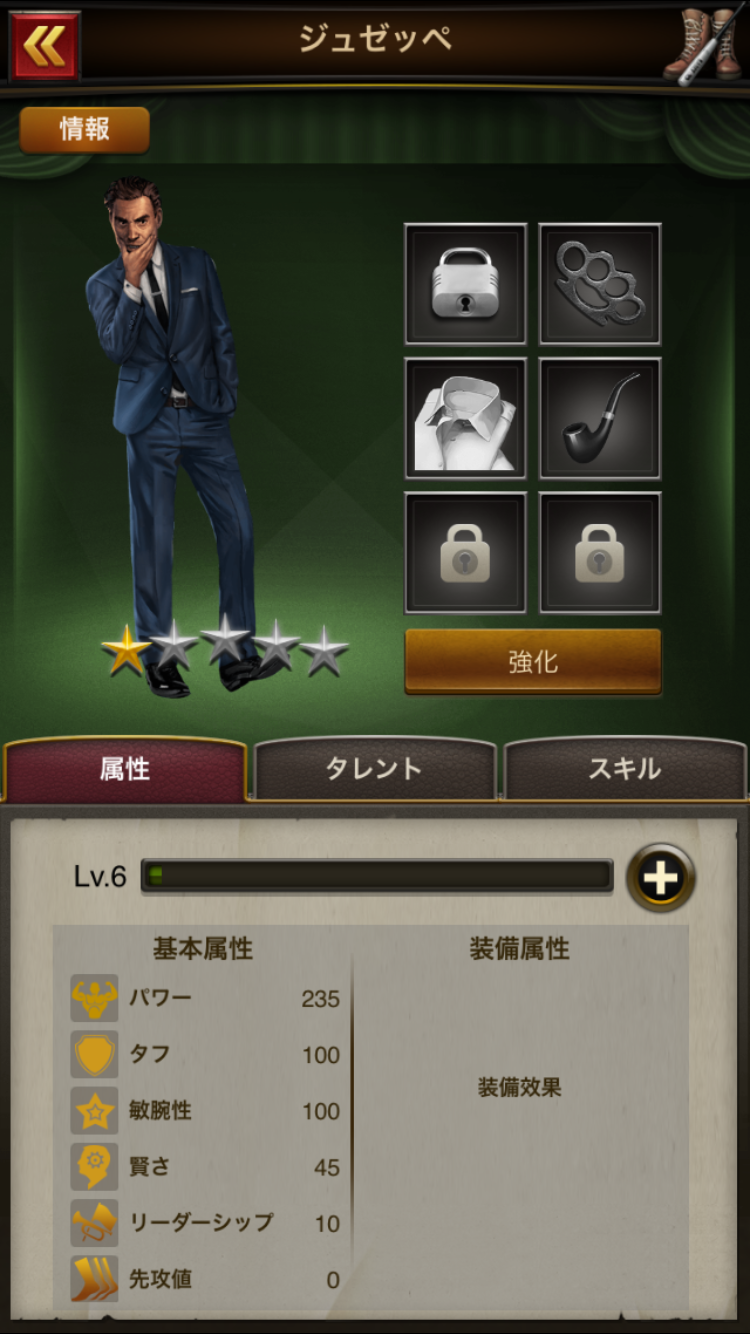
Task: Tap the plus button beside level bar
Action: click(660, 878)
